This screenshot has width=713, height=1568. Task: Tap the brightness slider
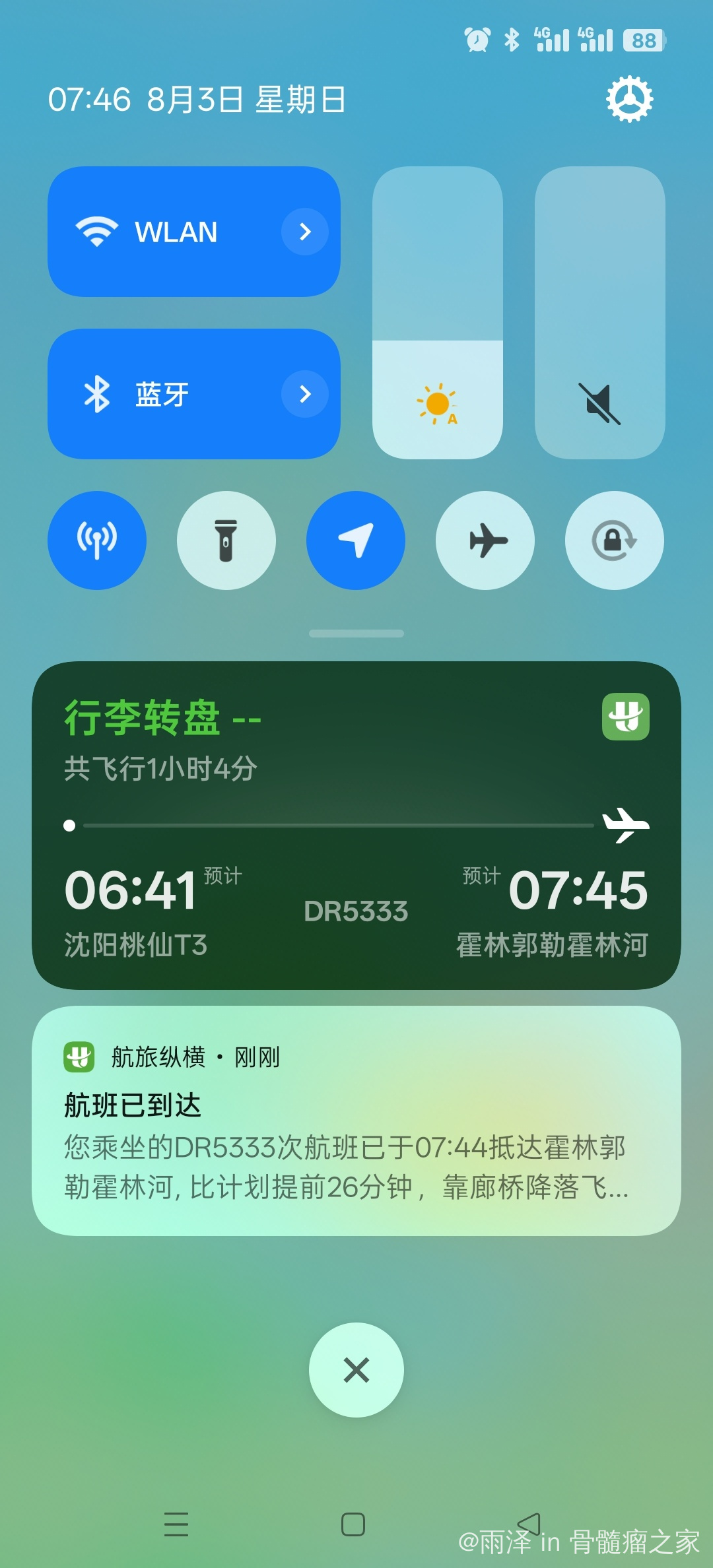coord(437,312)
